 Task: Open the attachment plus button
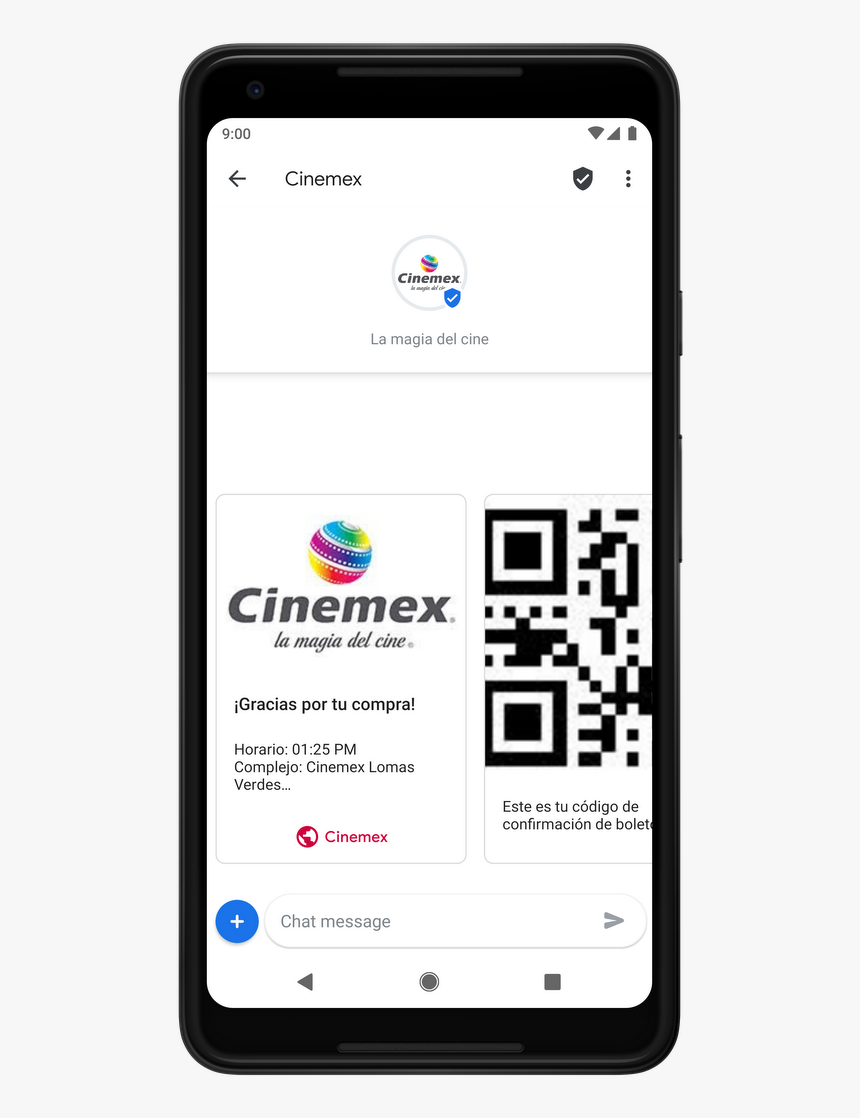[237, 921]
